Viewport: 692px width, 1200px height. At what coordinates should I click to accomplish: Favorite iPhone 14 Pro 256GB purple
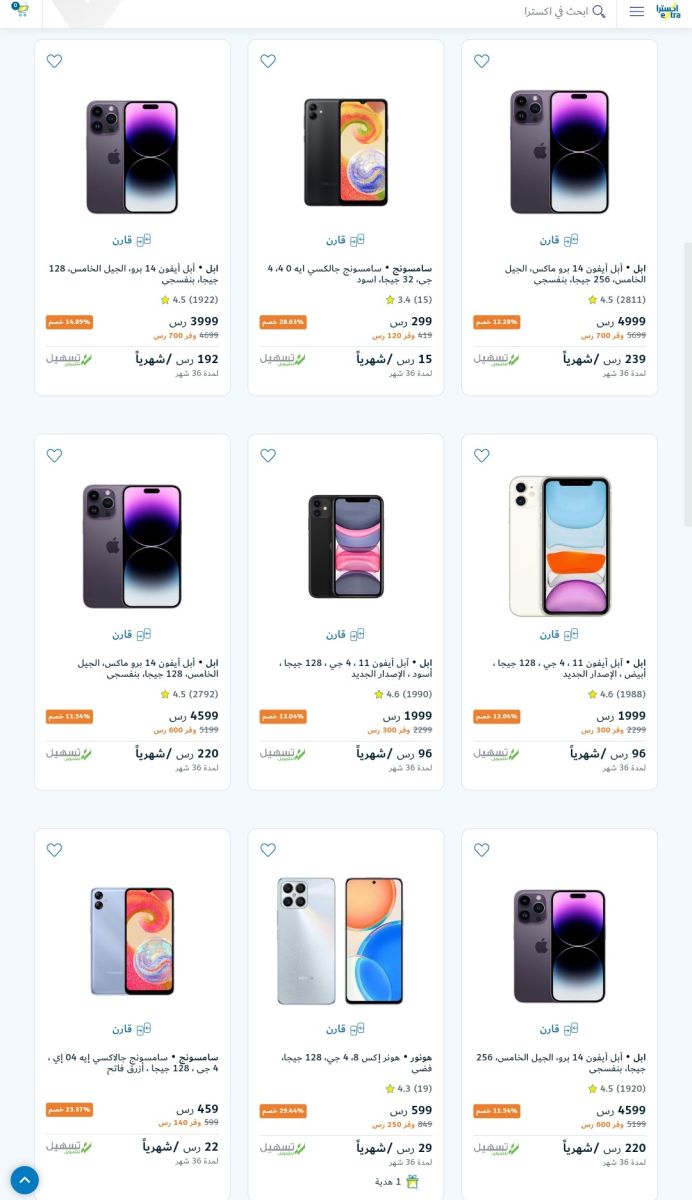pyautogui.click(x=481, y=850)
